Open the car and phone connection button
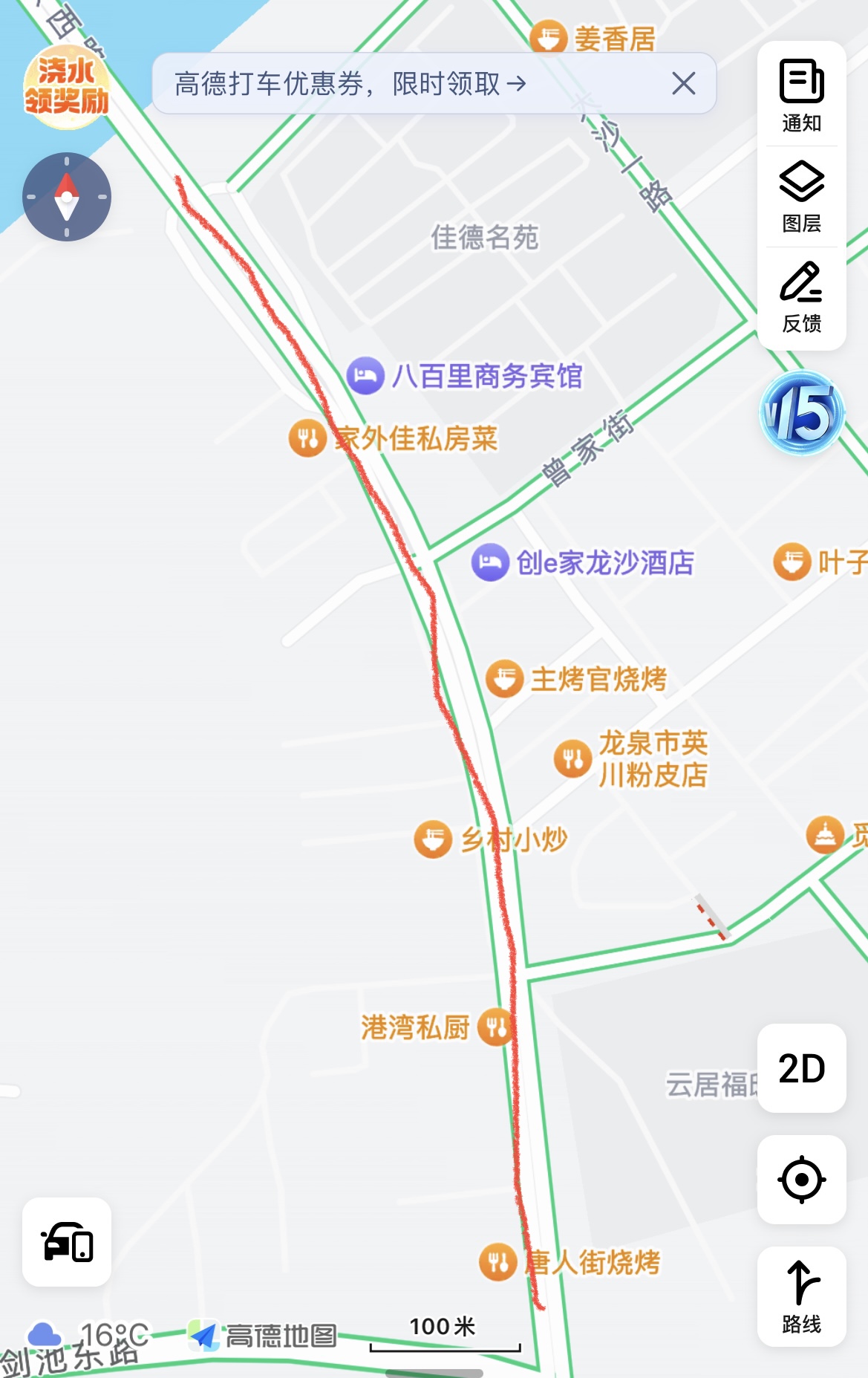 tap(67, 1242)
